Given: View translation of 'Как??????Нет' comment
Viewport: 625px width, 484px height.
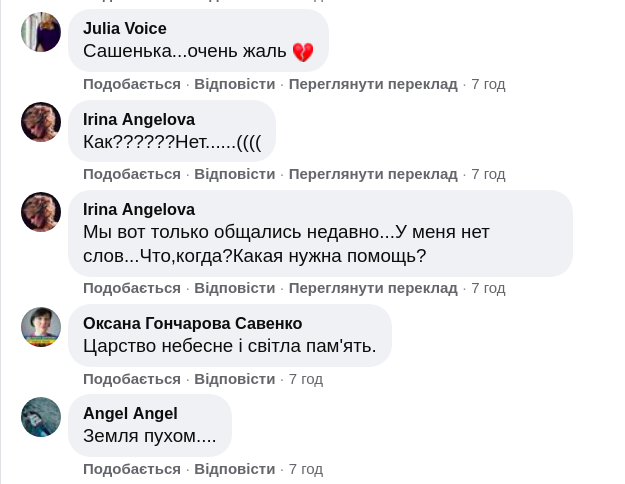Looking at the screenshot, I should click(373, 174).
